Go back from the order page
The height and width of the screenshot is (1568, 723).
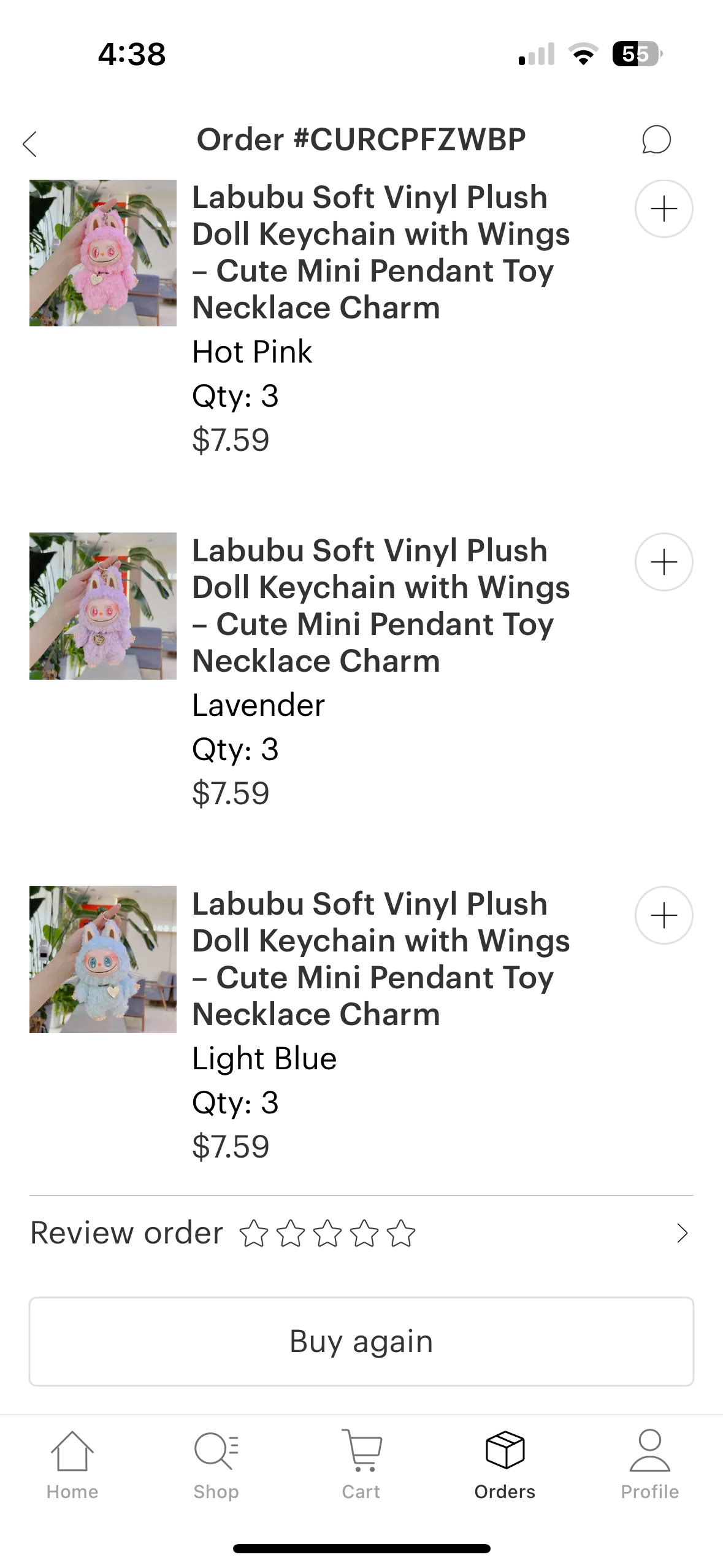(29, 144)
